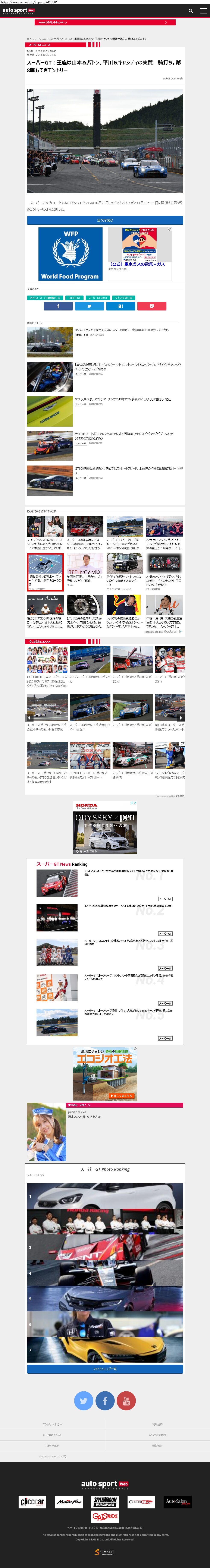Open GT300 決勝 straight speed article
The image size is (210, 1568).
122,470
